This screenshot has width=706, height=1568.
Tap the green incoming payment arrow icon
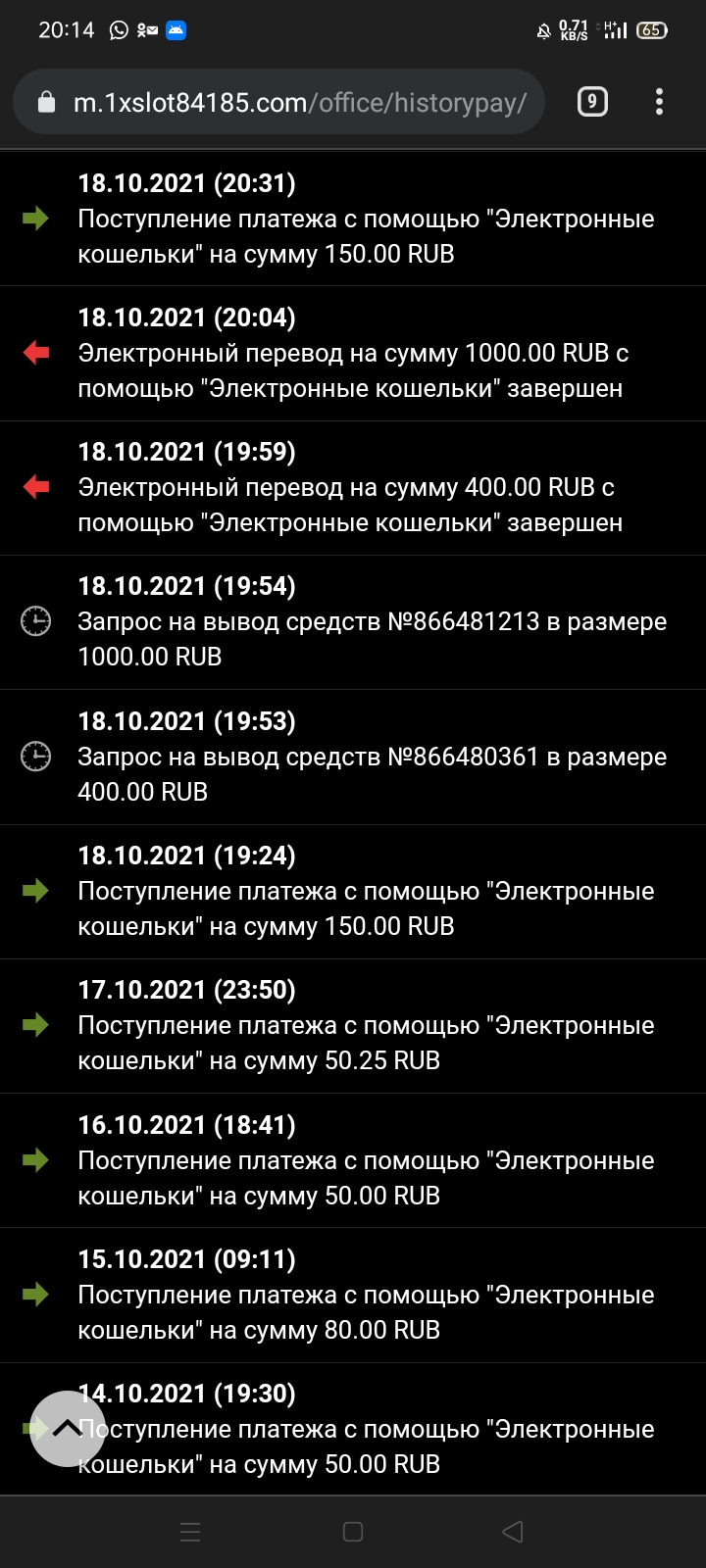click(36, 220)
